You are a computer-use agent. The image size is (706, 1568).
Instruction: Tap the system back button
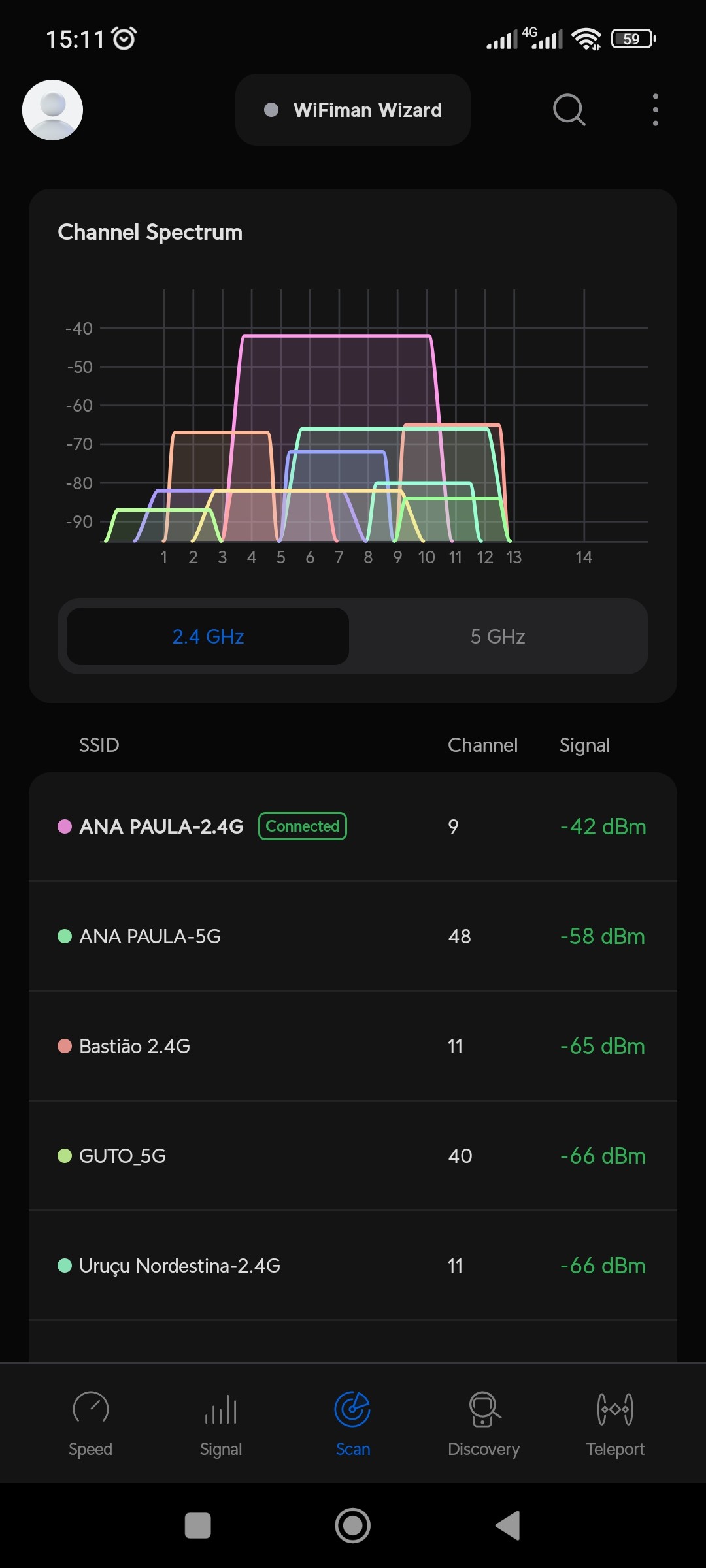508,1526
